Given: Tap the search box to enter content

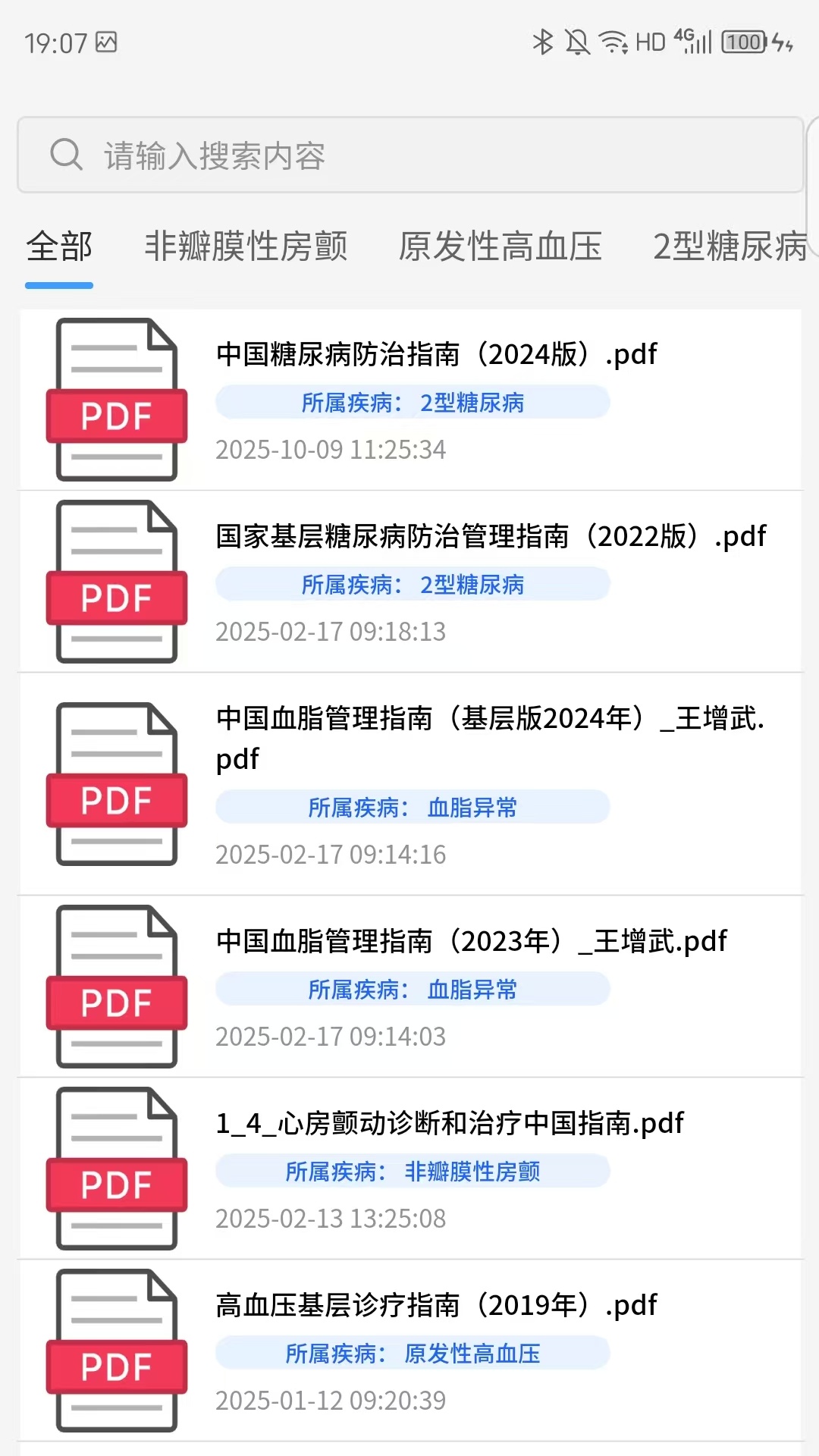Looking at the screenshot, I should pos(409,155).
